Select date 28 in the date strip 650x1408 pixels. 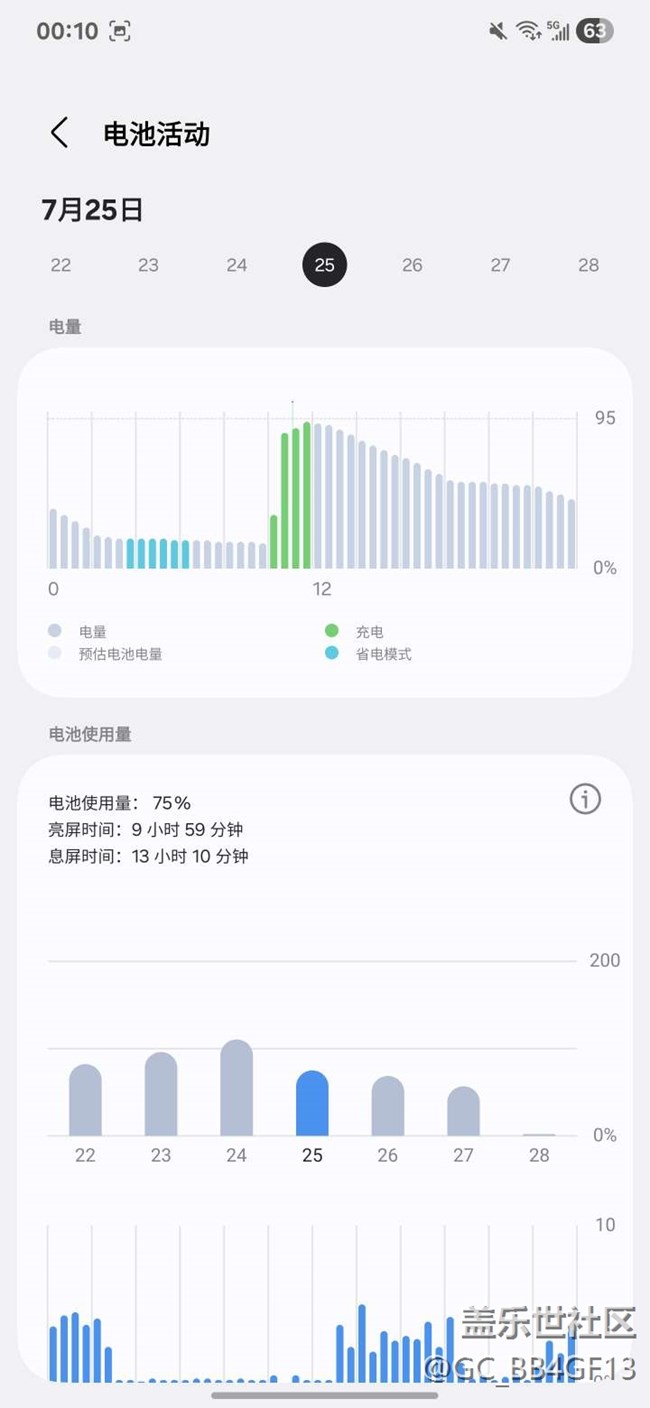[x=588, y=265]
